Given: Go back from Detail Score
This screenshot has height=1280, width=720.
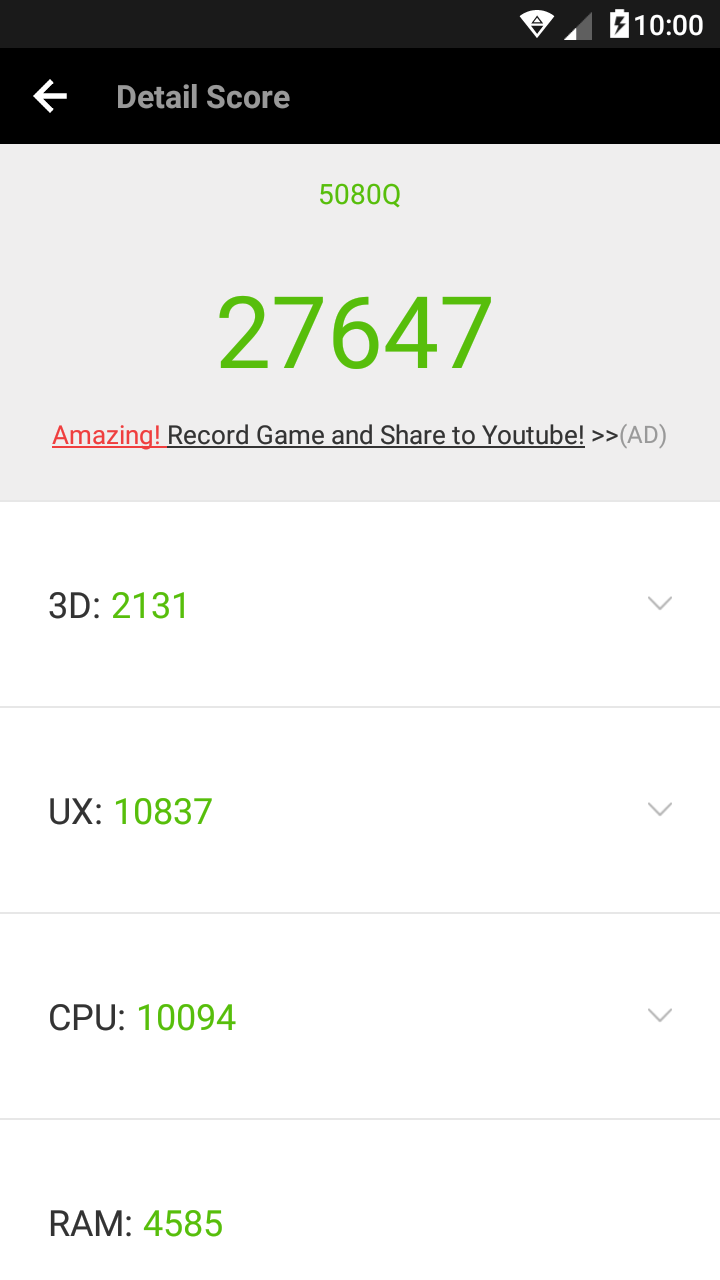Looking at the screenshot, I should pyautogui.click(x=50, y=96).
